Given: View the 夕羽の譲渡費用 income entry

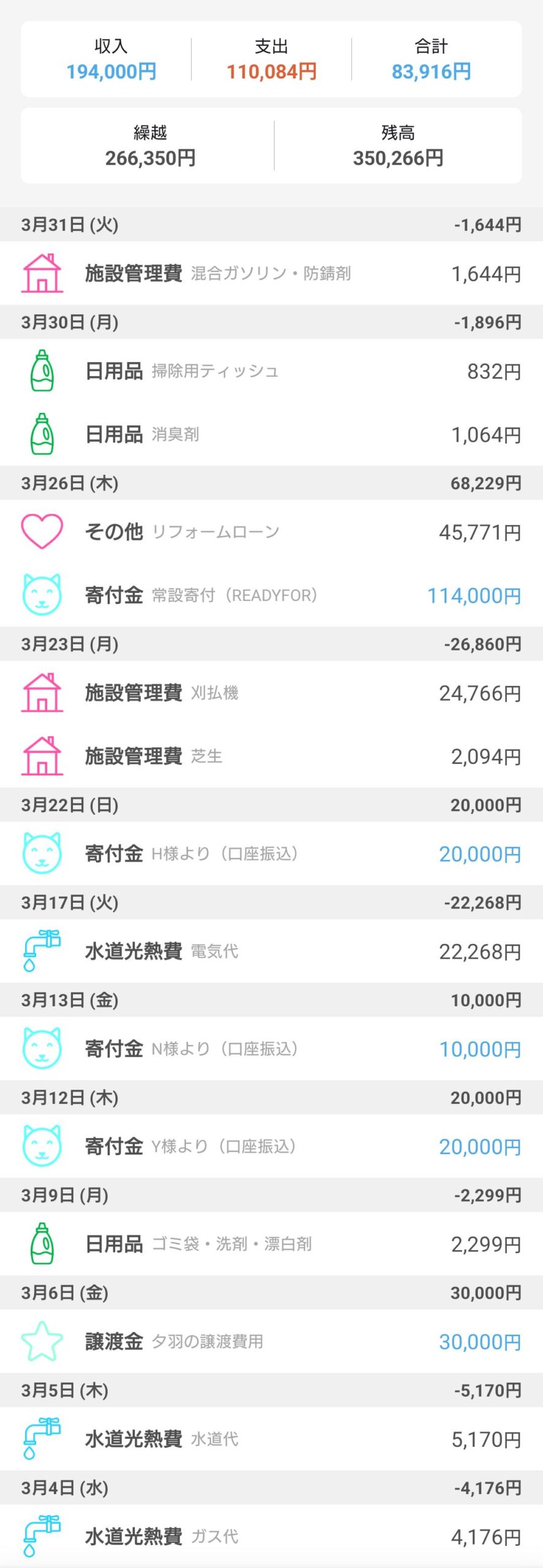Looking at the screenshot, I should (x=271, y=1342).
